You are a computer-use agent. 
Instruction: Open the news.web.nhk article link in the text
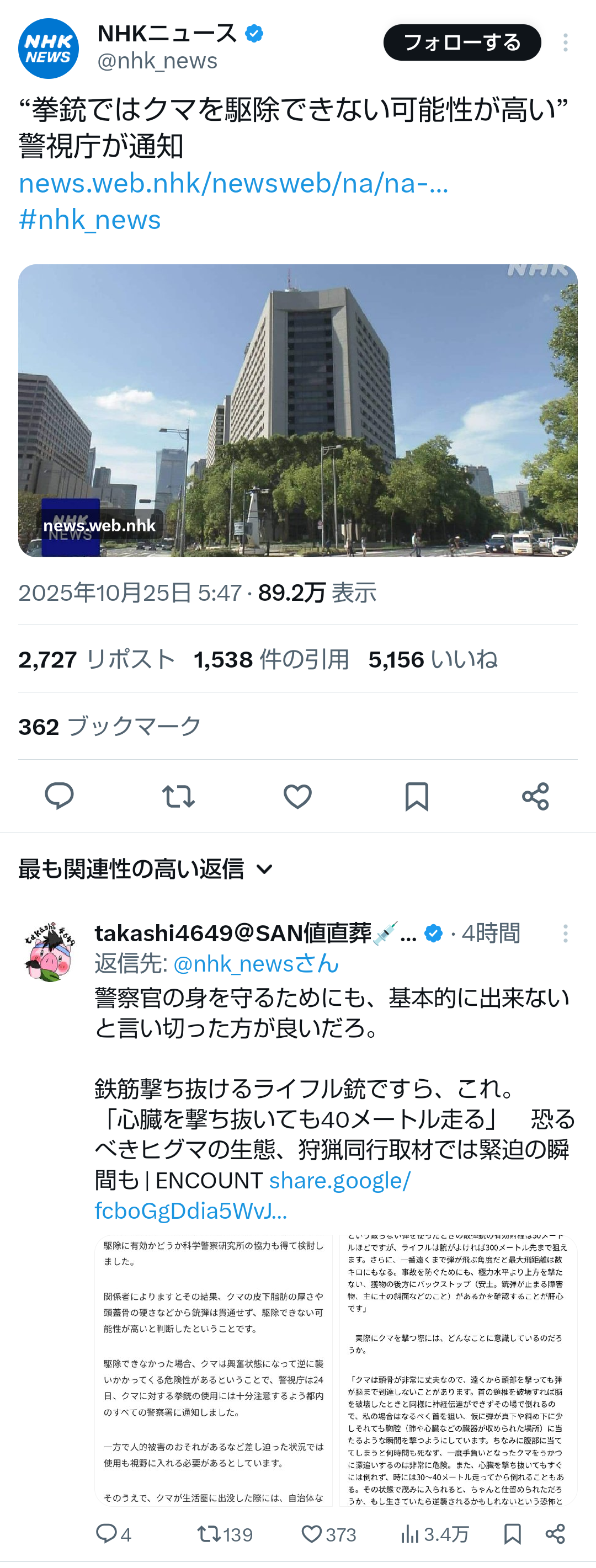(233, 183)
